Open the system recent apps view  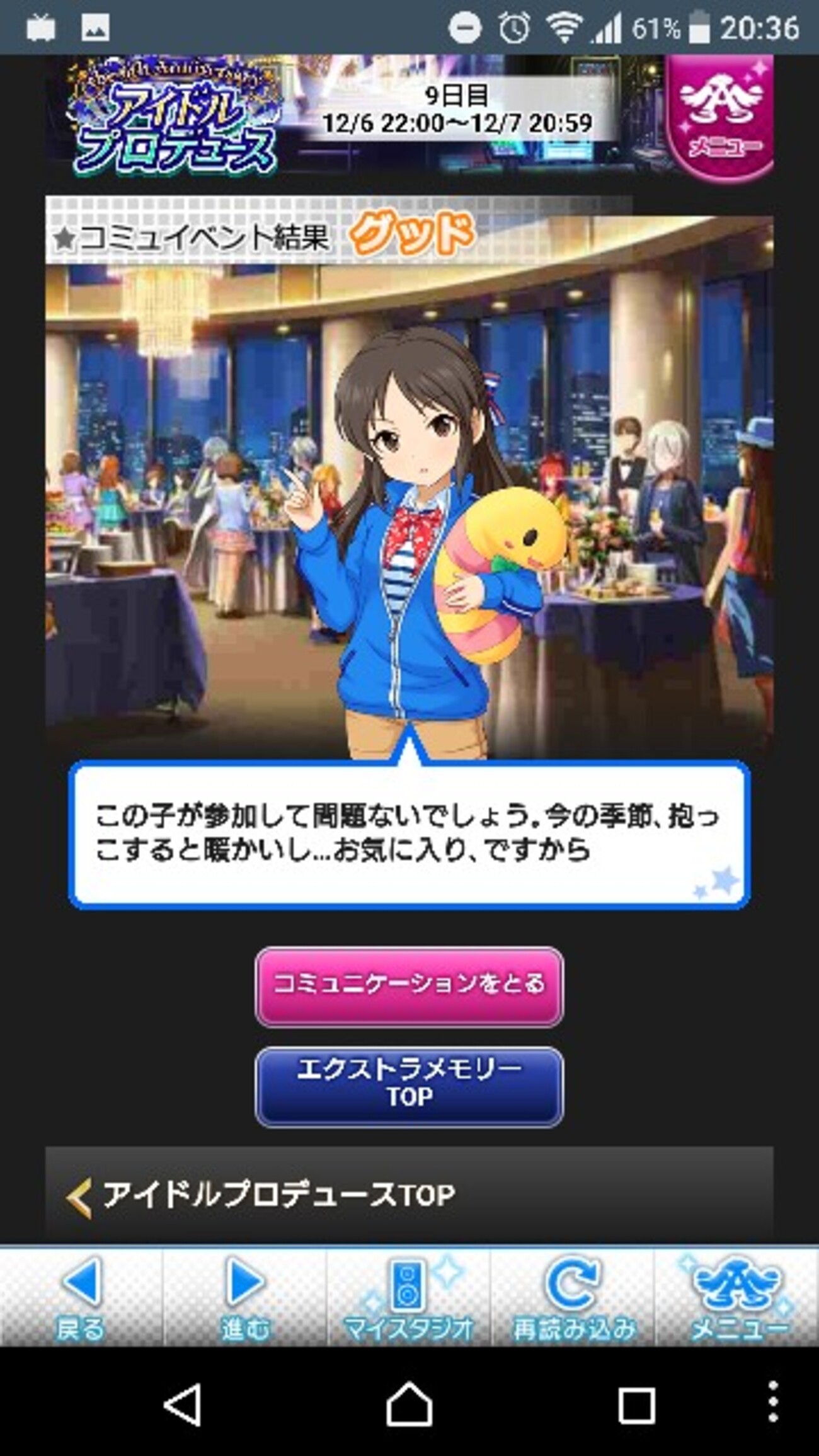pyautogui.click(x=636, y=1406)
